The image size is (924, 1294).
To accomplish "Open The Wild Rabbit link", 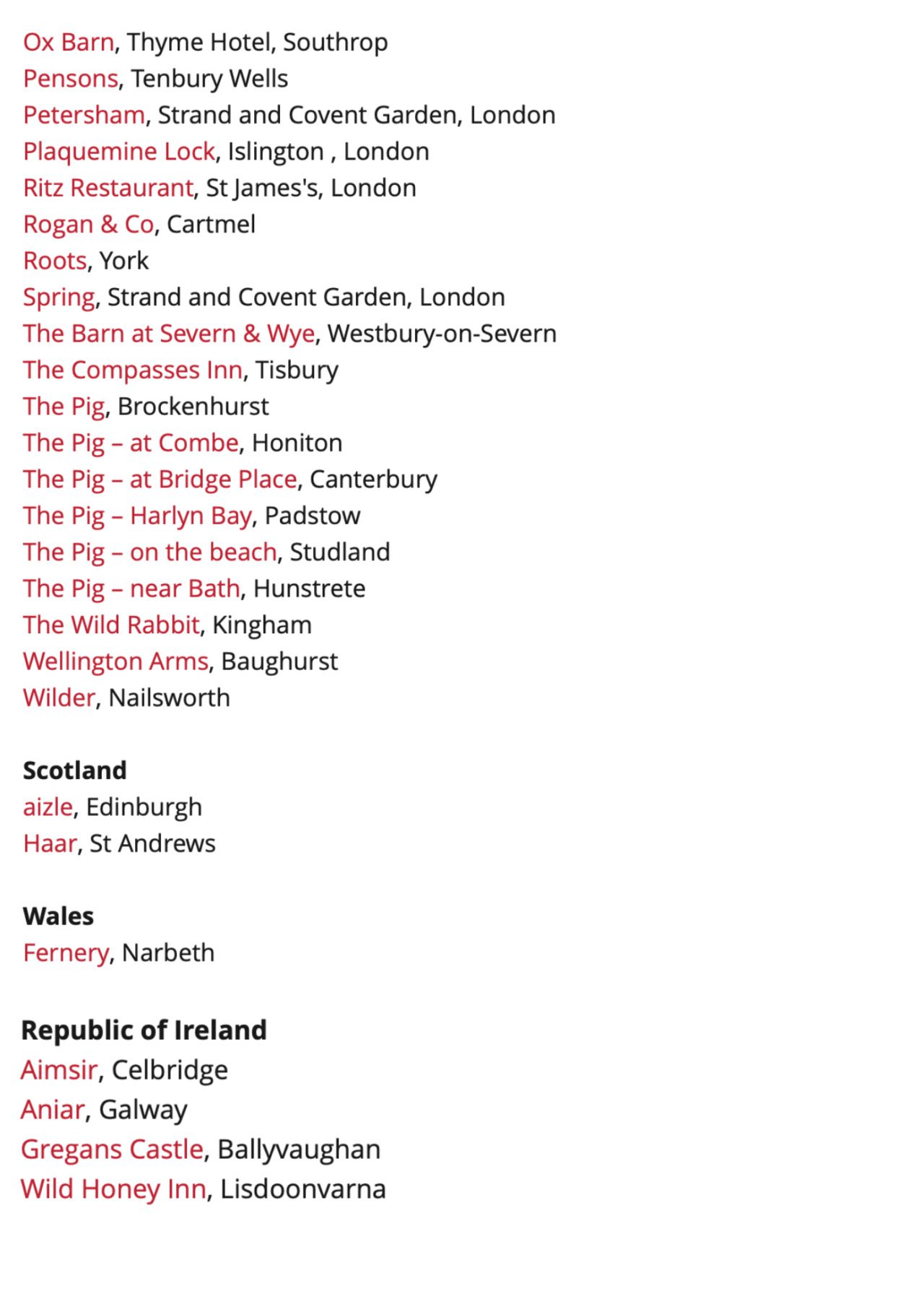I will tap(111, 625).
